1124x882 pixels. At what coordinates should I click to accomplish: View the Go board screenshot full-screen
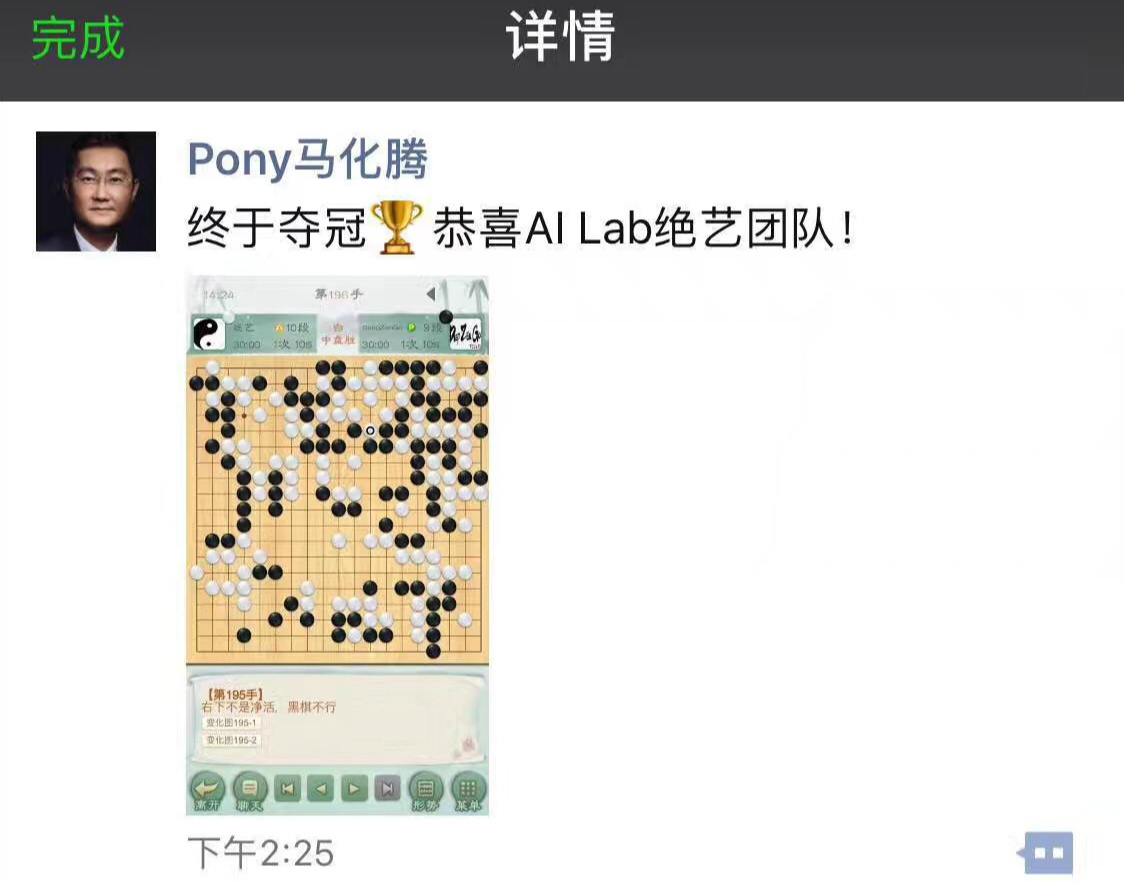point(337,545)
